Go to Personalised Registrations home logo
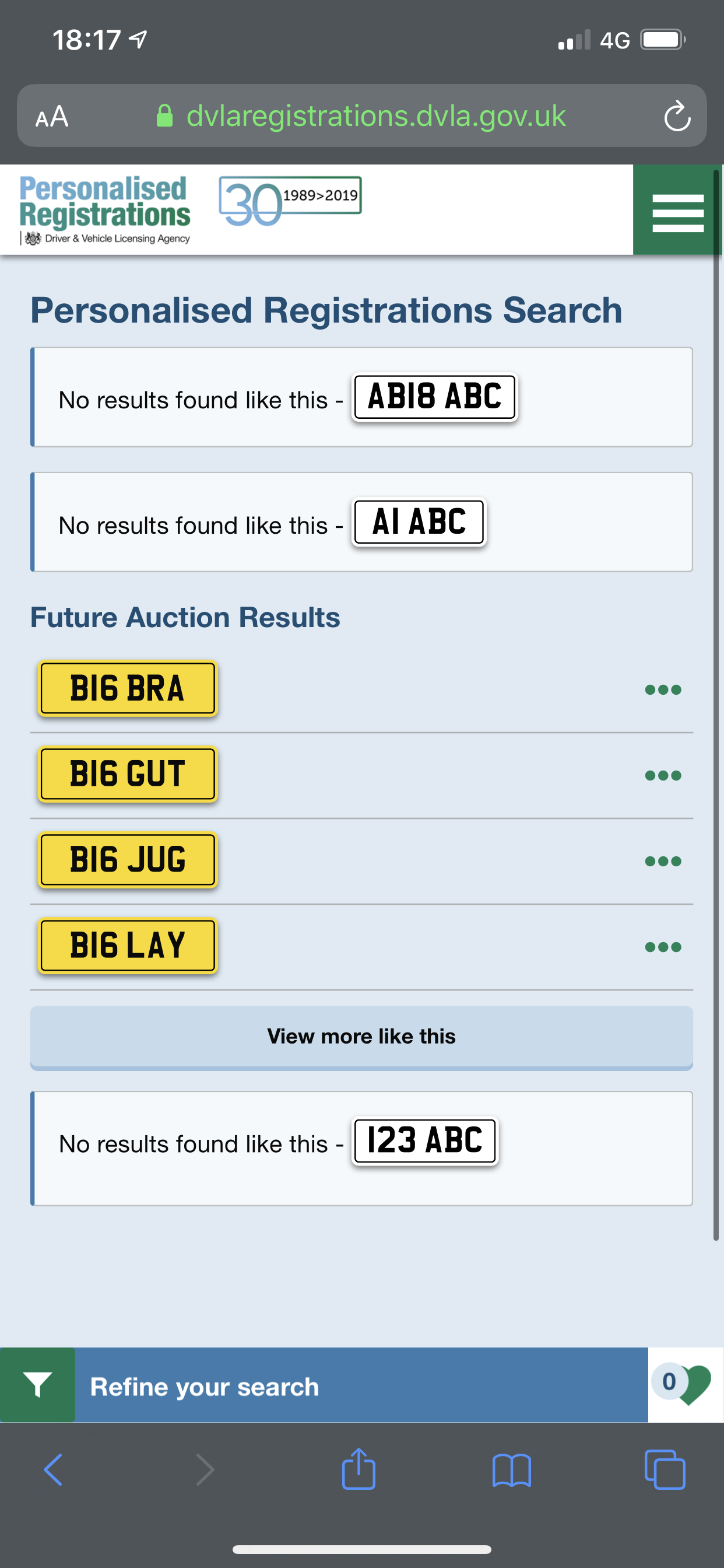This screenshot has height=1568, width=724. pyautogui.click(x=105, y=209)
